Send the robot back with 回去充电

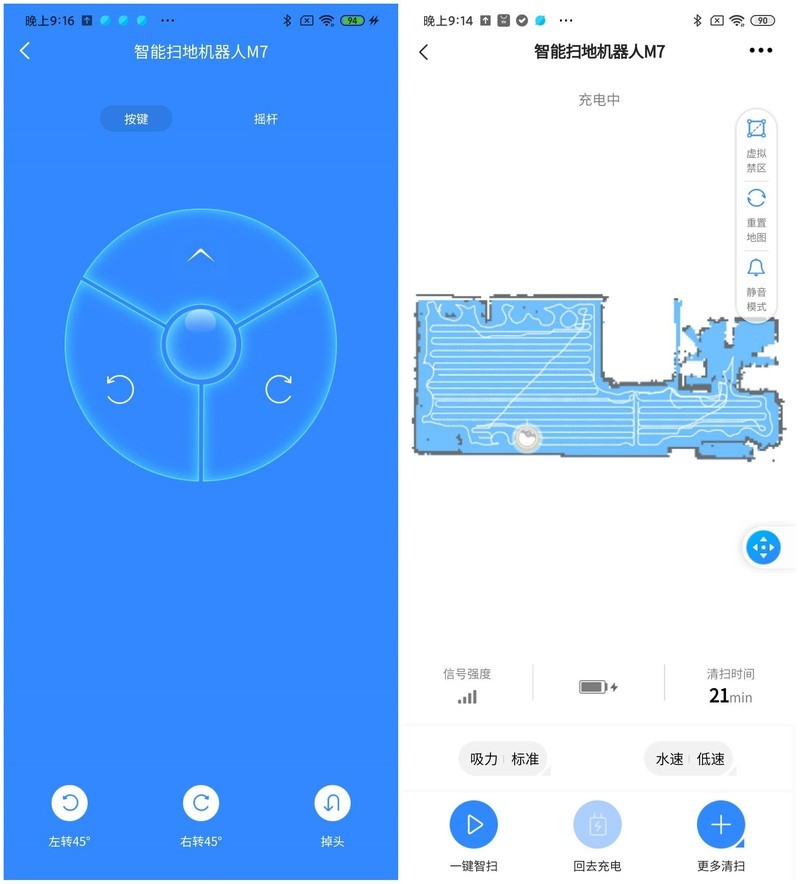pos(597,825)
